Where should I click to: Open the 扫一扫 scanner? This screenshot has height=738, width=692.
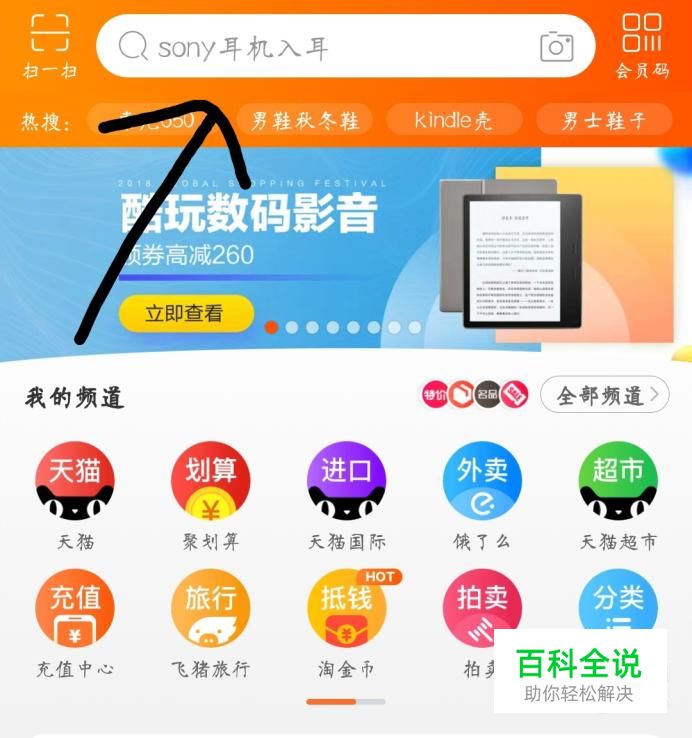click(49, 45)
